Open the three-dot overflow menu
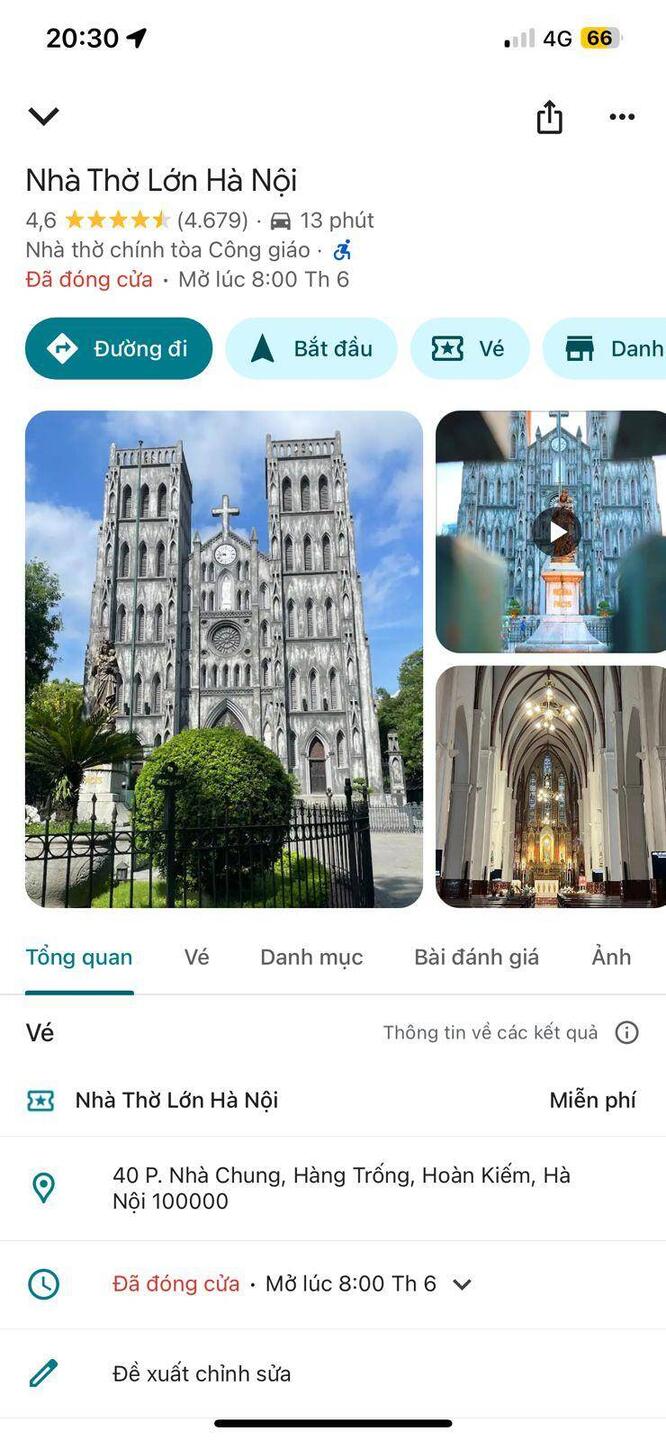The width and height of the screenshot is (666, 1440). coord(622,117)
